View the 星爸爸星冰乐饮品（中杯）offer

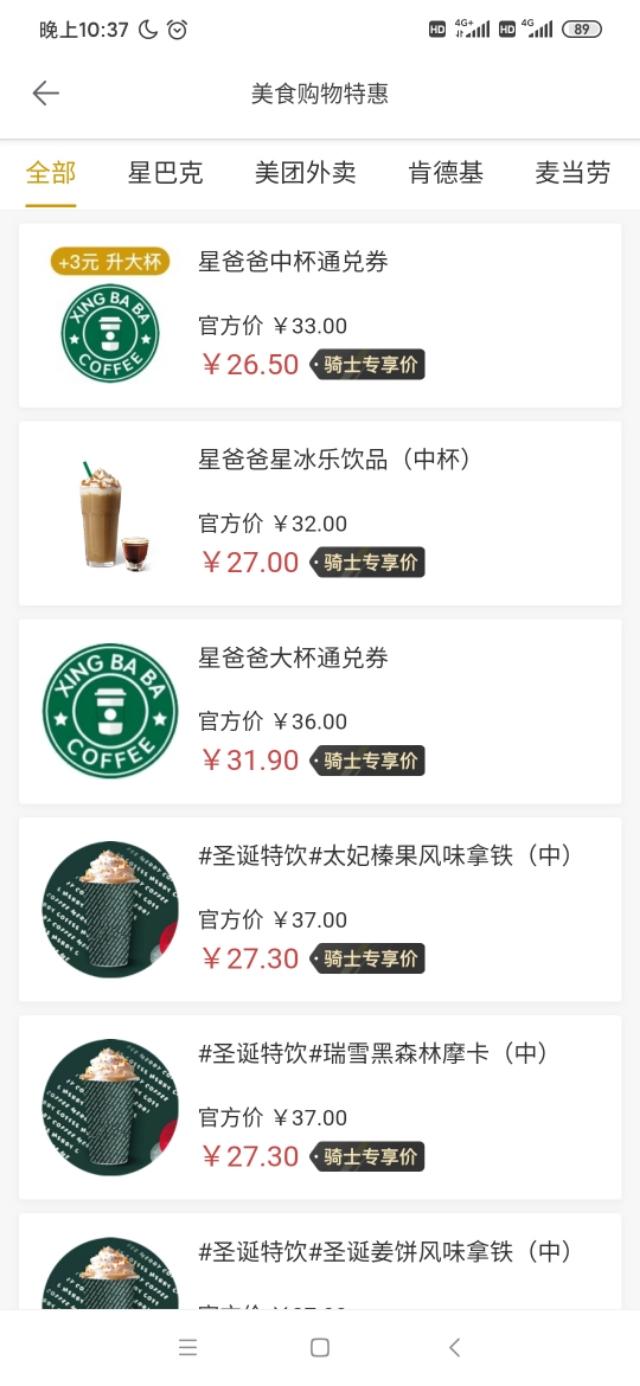[320, 514]
